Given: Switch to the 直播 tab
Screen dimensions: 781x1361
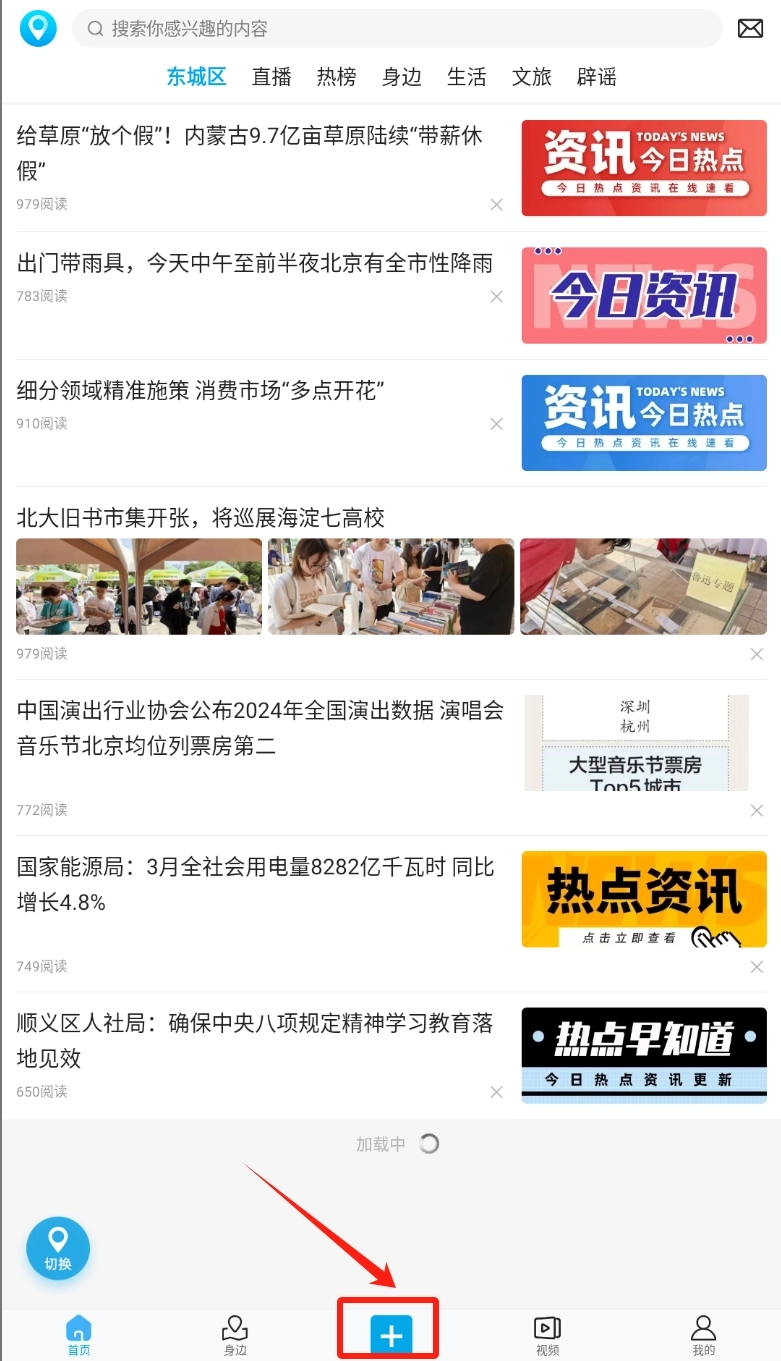Looking at the screenshot, I should (271, 77).
